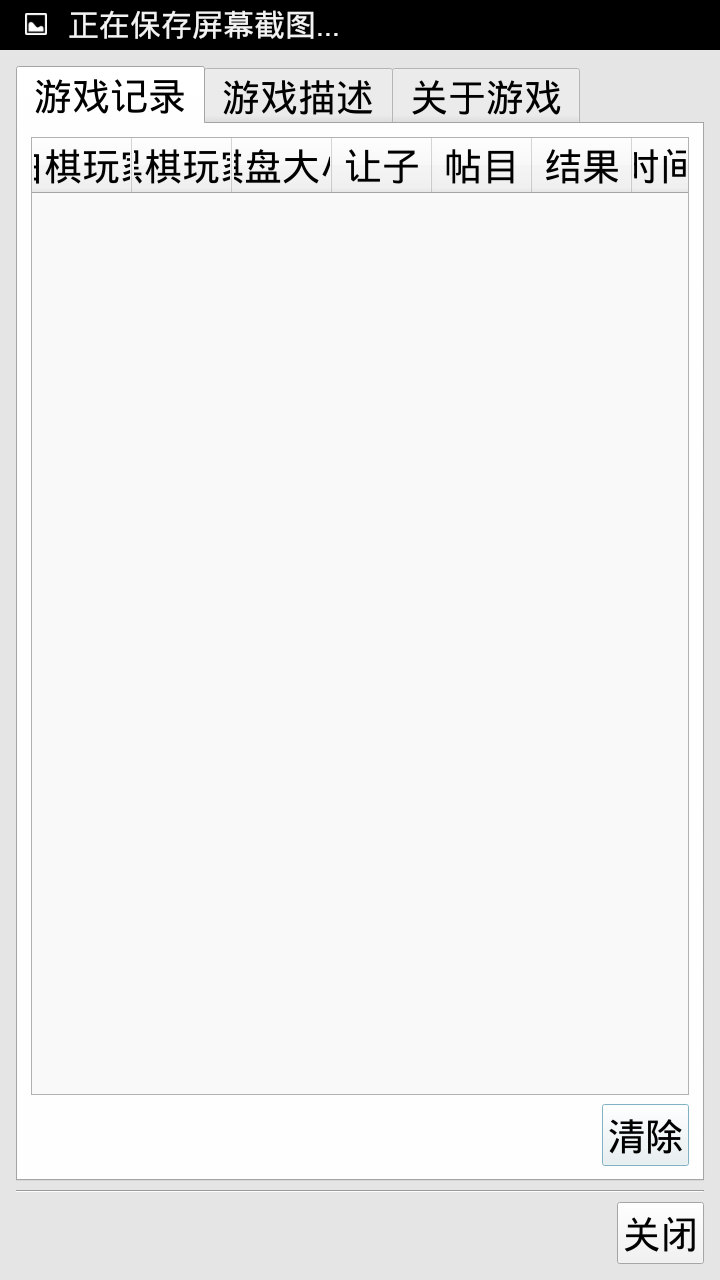Close the dialog with 关闭

click(x=660, y=1233)
